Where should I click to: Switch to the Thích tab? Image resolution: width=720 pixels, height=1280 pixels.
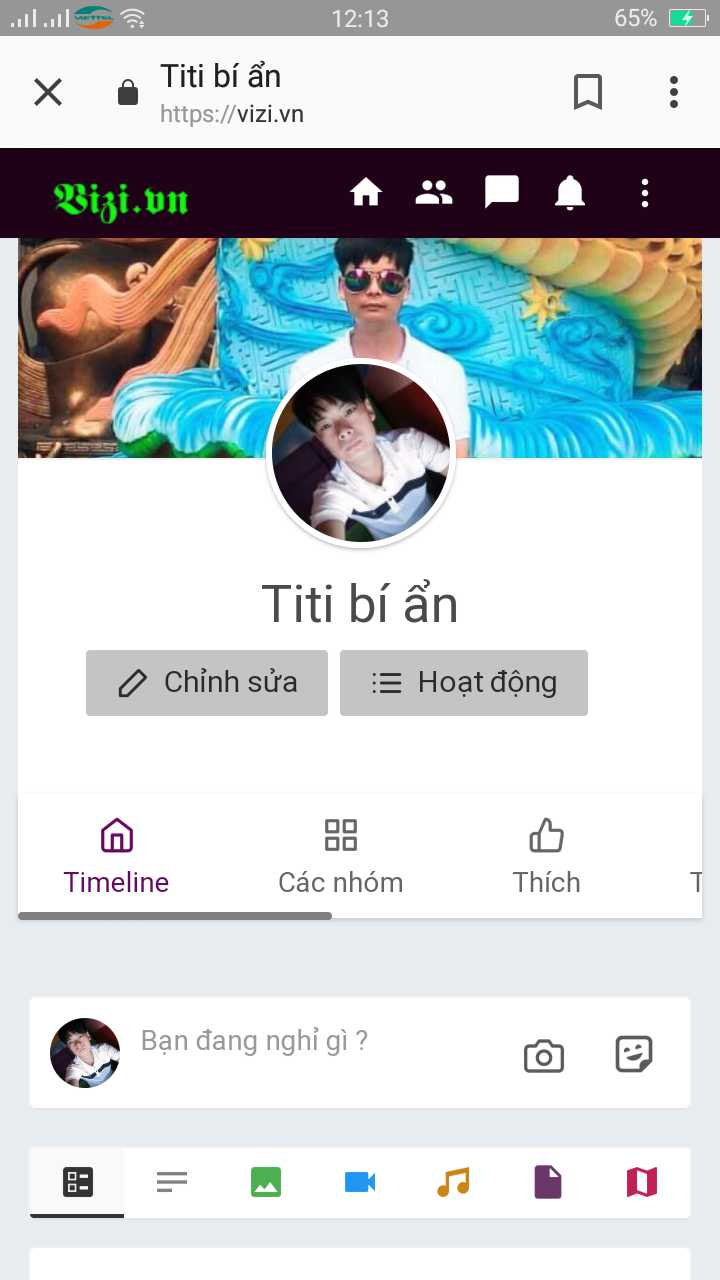point(546,857)
